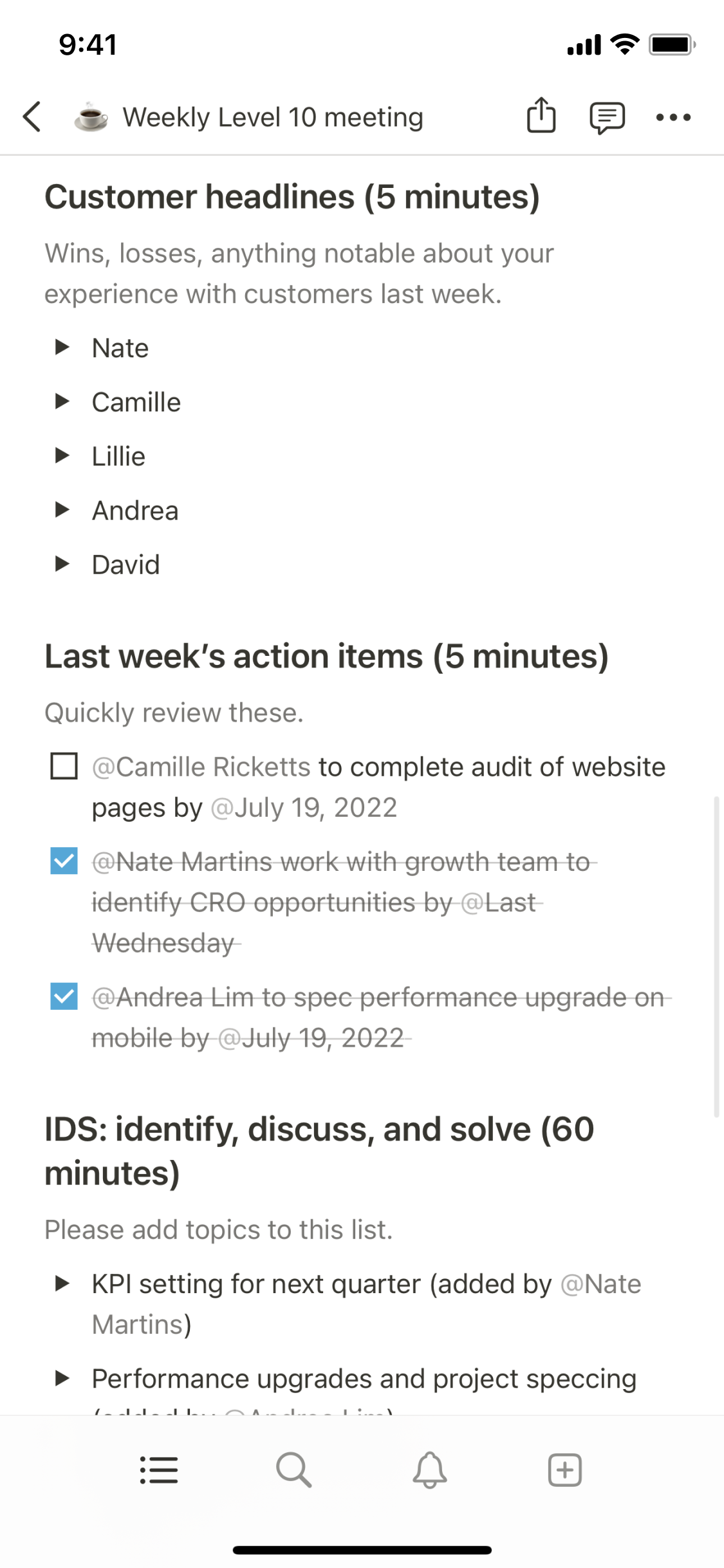
Task: Check off Camille Ricketts' website audit item
Action: pyautogui.click(x=64, y=766)
